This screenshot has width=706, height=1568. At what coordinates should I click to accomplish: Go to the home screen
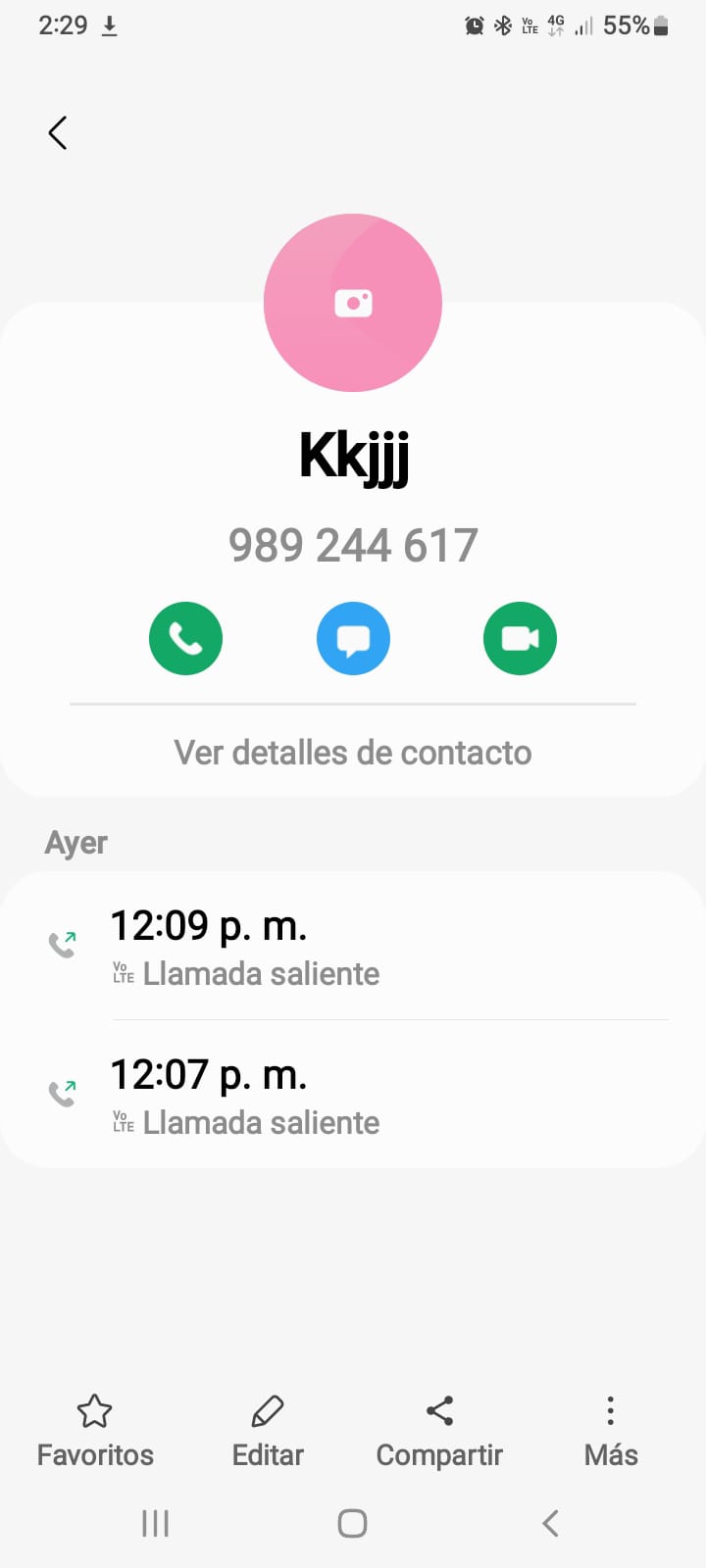[352, 1523]
